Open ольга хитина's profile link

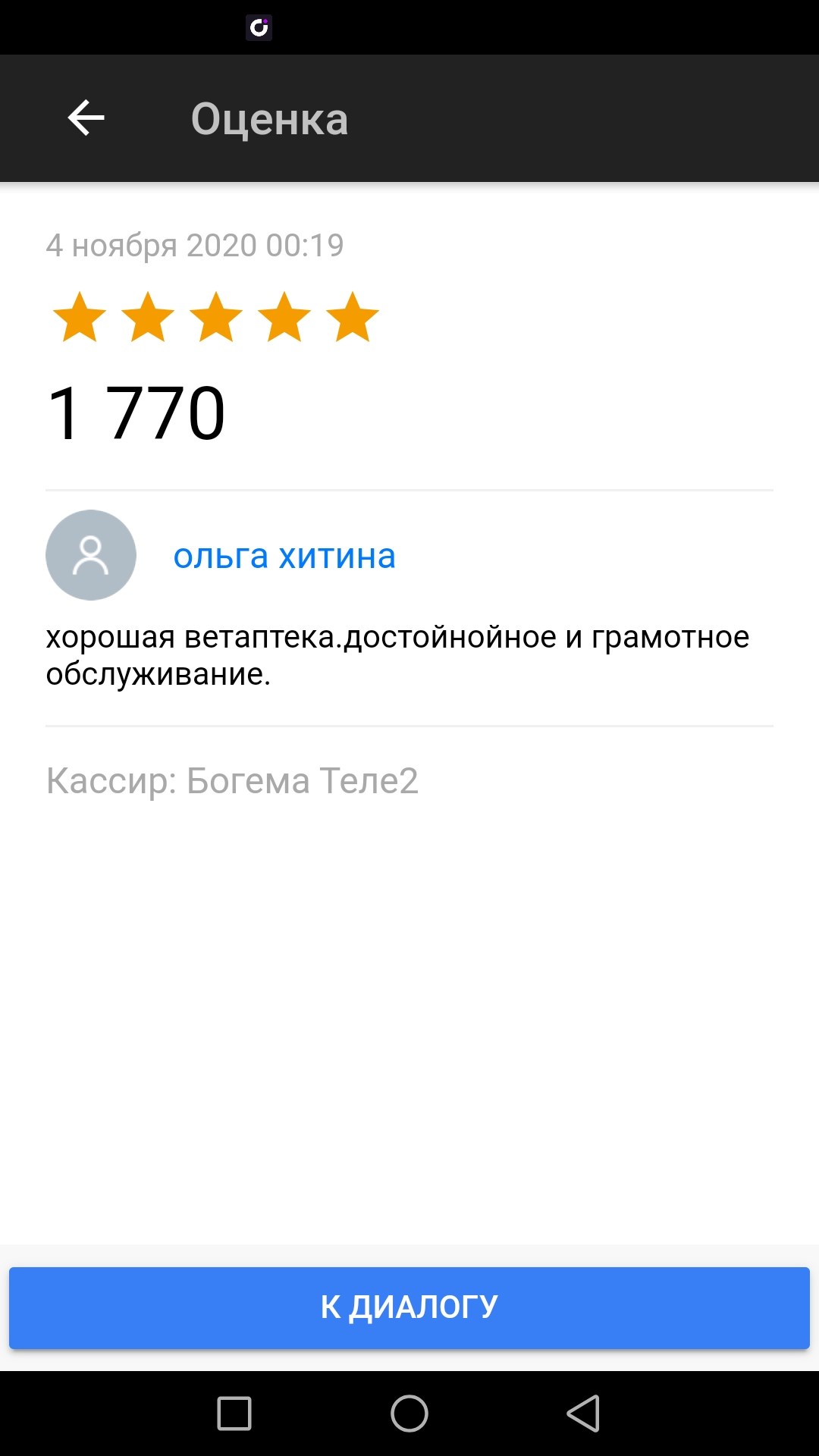coord(284,556)
